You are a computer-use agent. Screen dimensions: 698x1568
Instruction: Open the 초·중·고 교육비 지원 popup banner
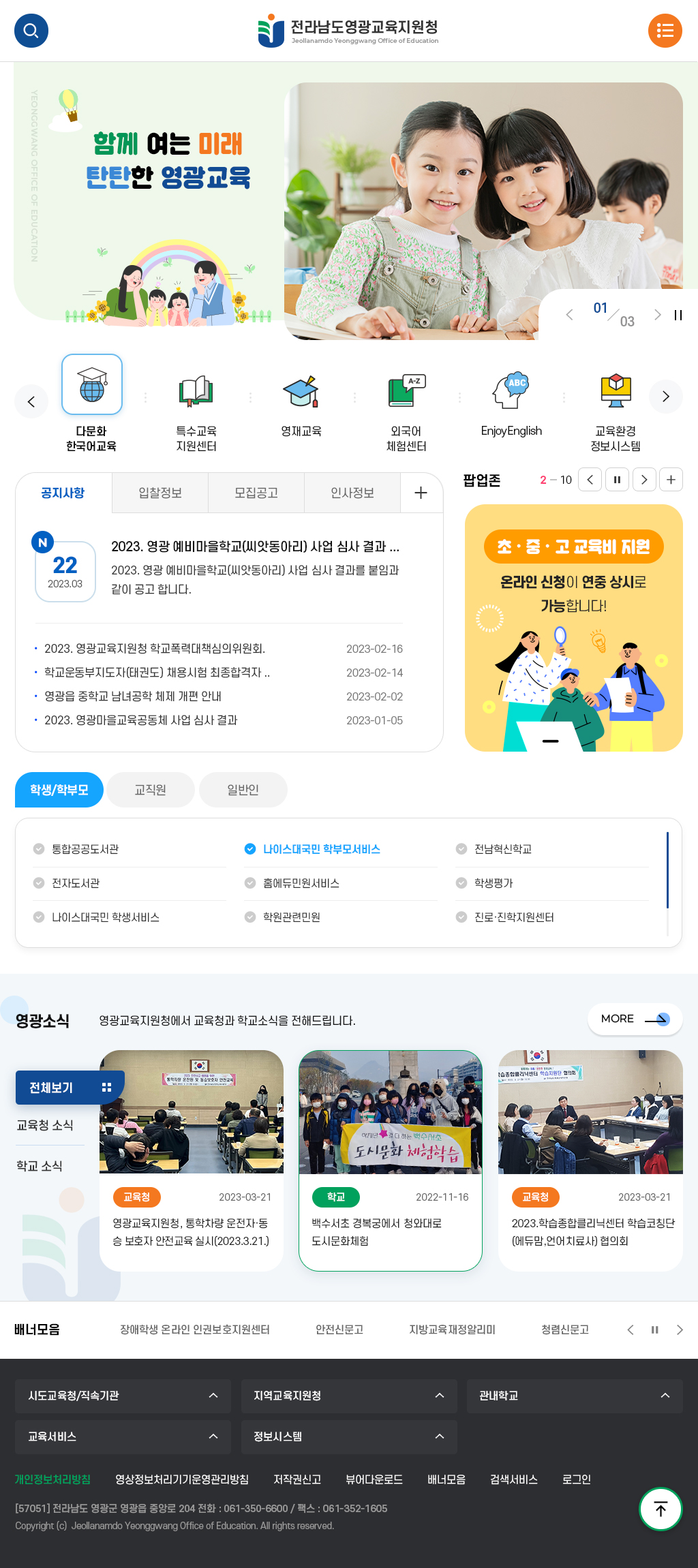pyautogui.click(x=573, y=628)
